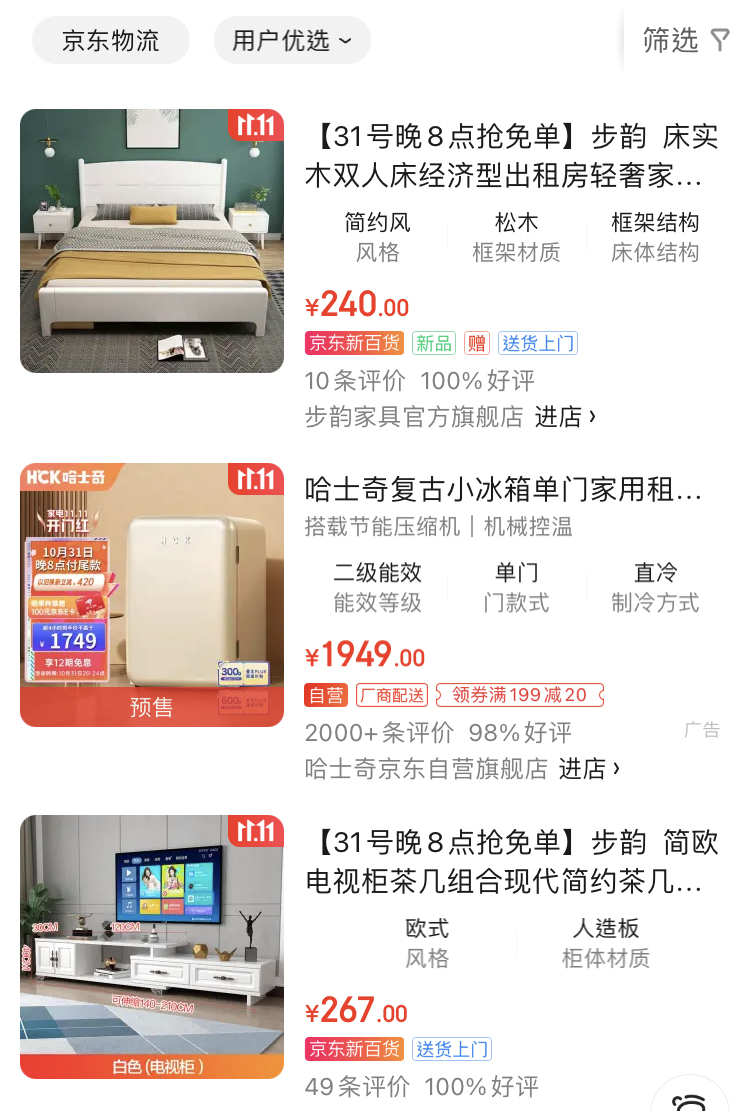Open the 哈士奇复古小冰箱 product
Image resolution: width=750 pixels, height=1111 pixels.
pos(504,490)
